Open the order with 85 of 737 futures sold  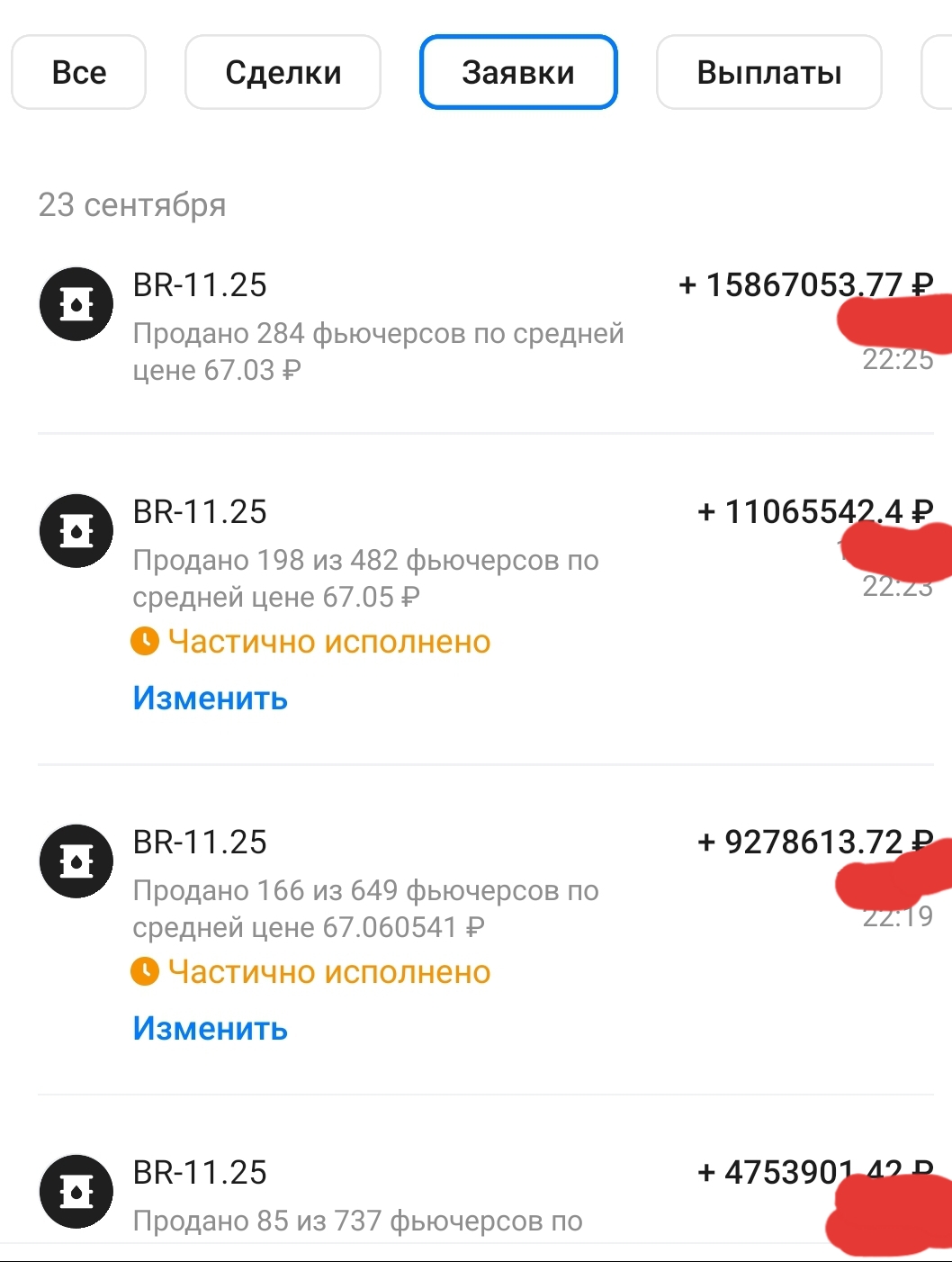378,1197
